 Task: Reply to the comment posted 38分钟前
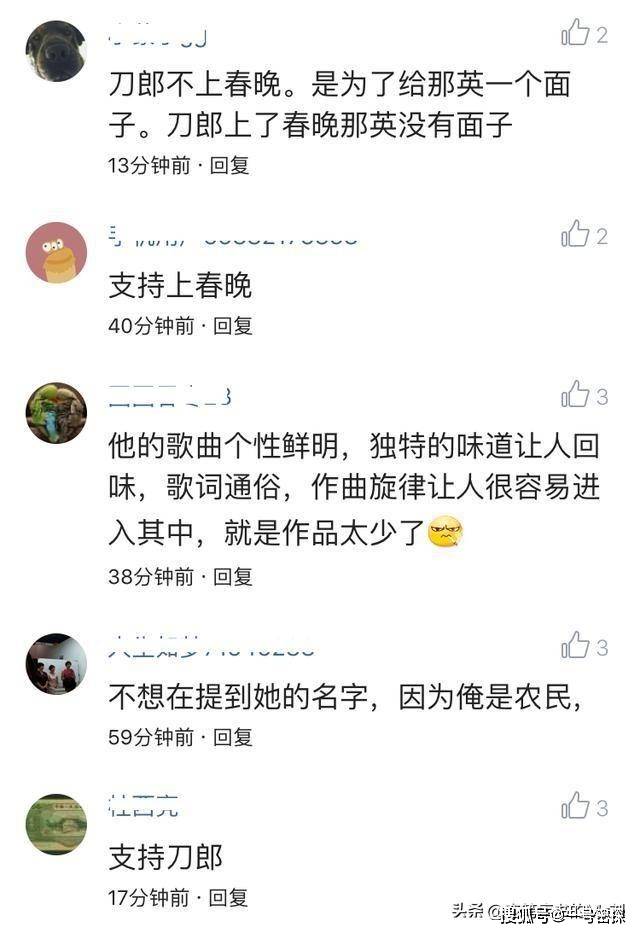[x=232, y=577]
